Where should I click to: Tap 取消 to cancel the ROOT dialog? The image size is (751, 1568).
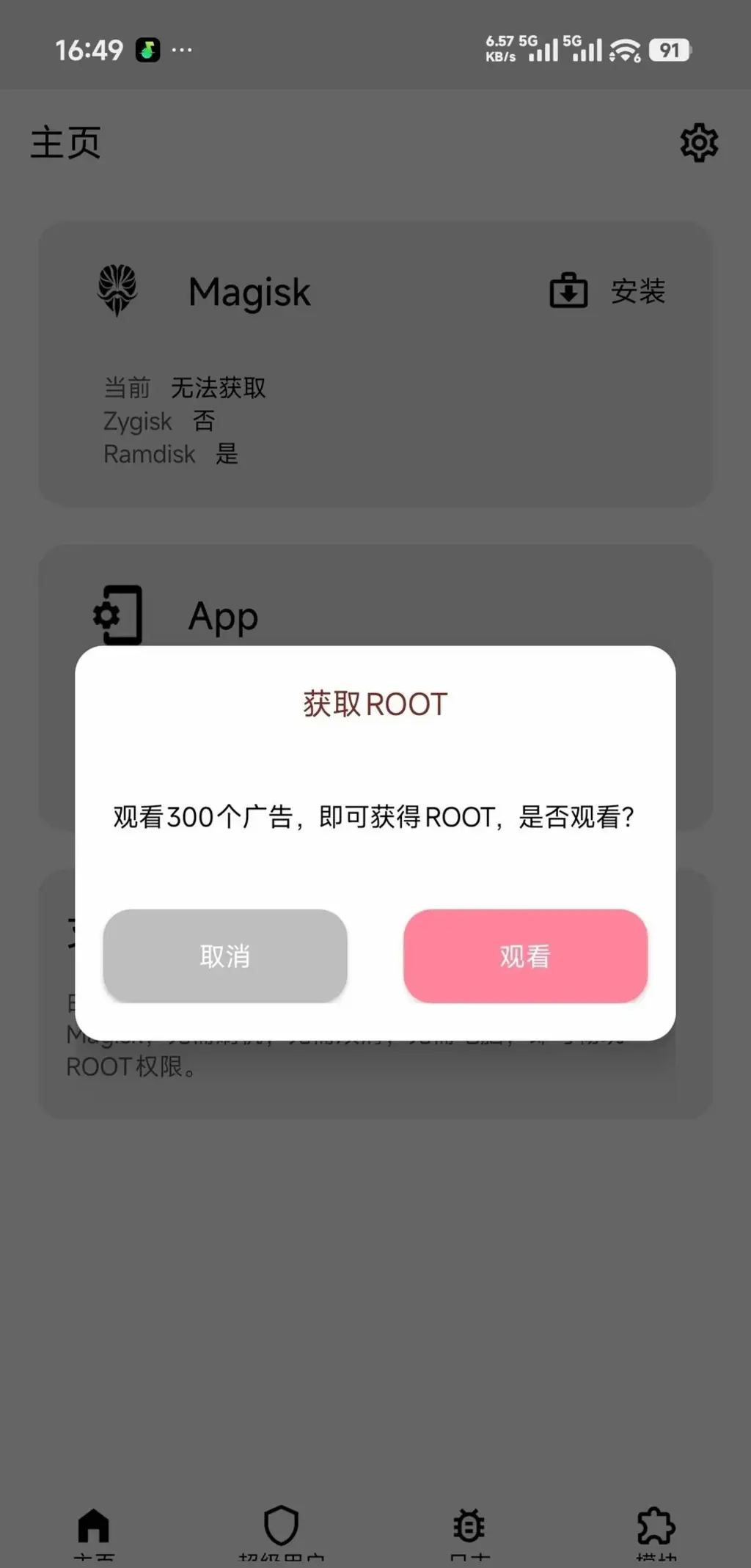[x=224, y=956]
